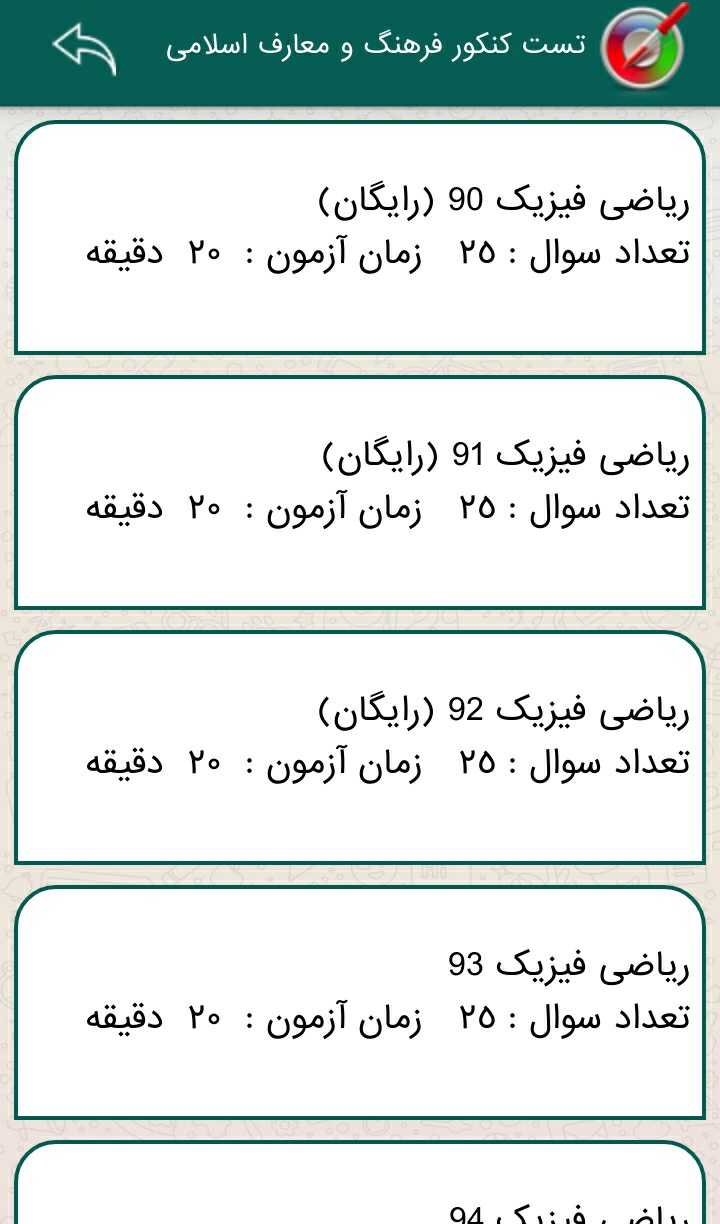The image size is (720, 1224).
Task: Start the ریاضی فیزیک 93 test
Action: click(360, 1000)
